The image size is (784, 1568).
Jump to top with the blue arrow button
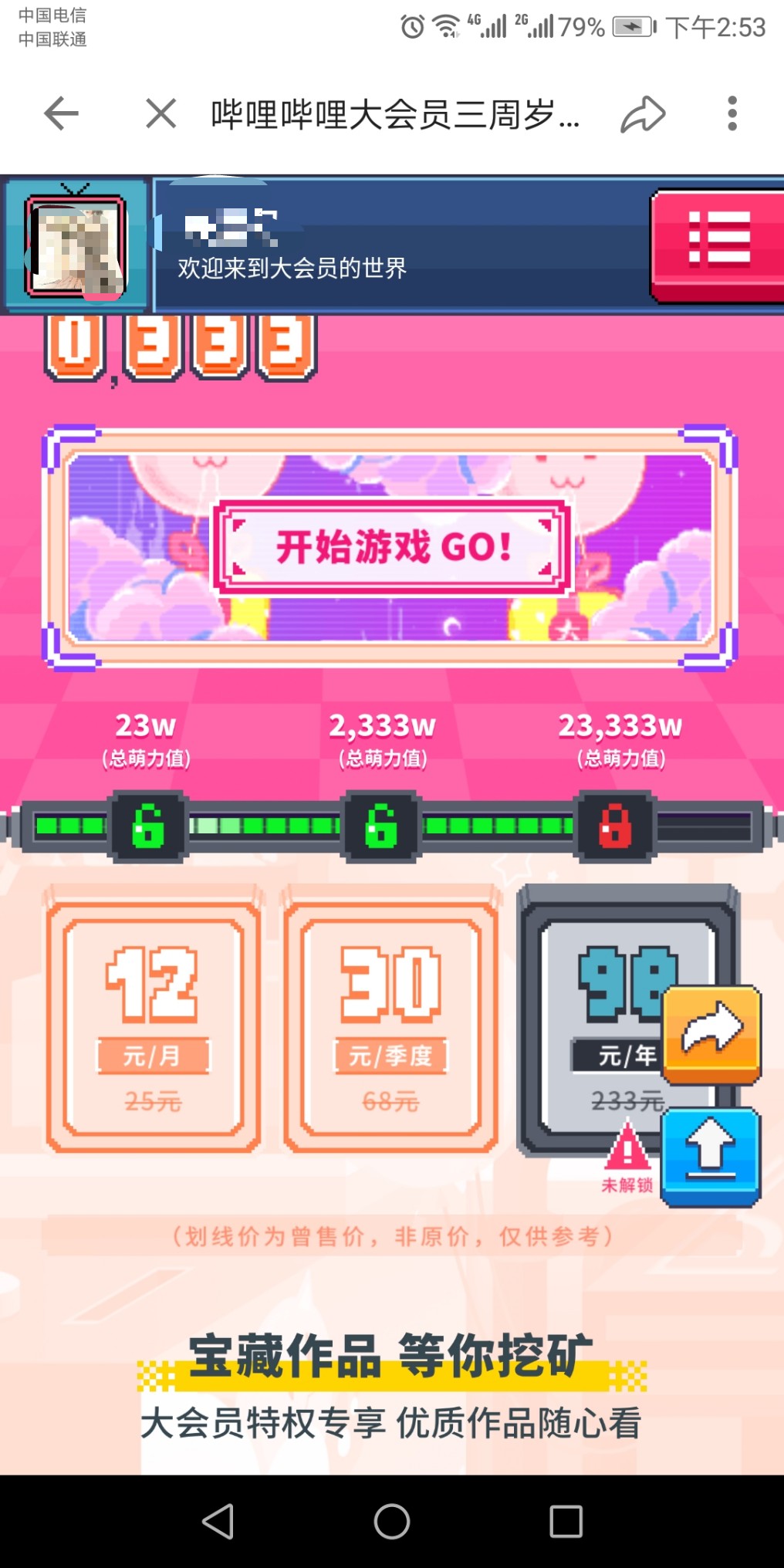711,1156
